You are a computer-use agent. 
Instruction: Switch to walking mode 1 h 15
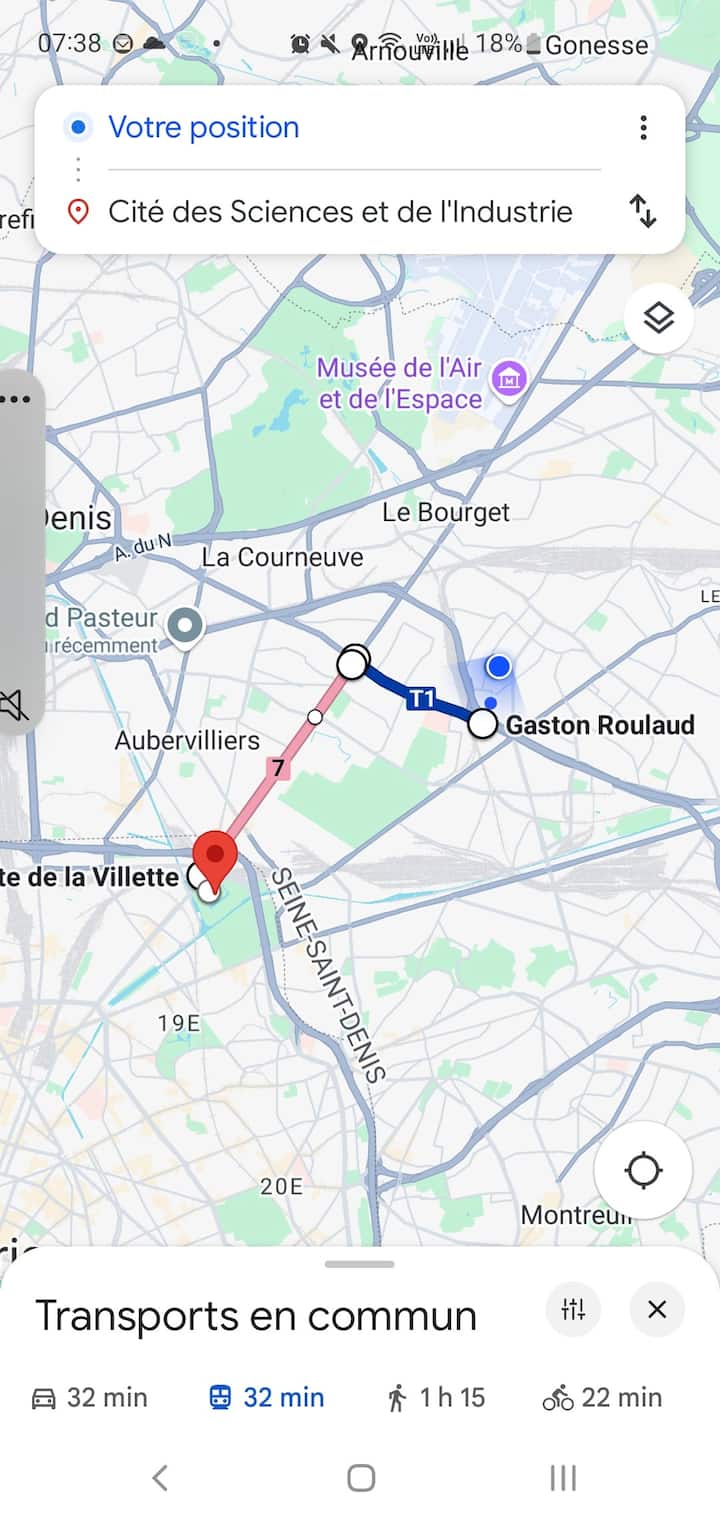(435, 1397)
